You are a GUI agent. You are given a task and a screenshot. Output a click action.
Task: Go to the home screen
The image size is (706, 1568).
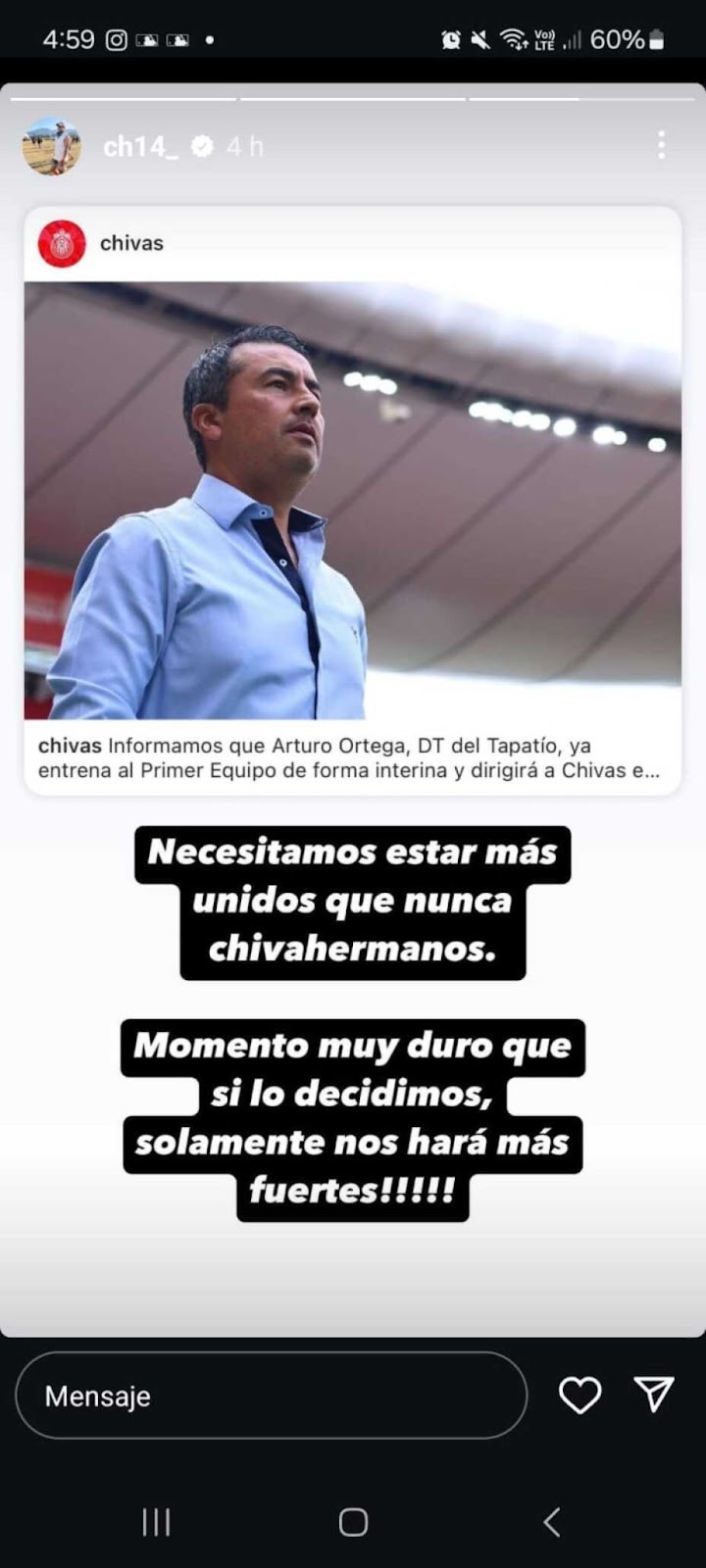point(353,1522)
